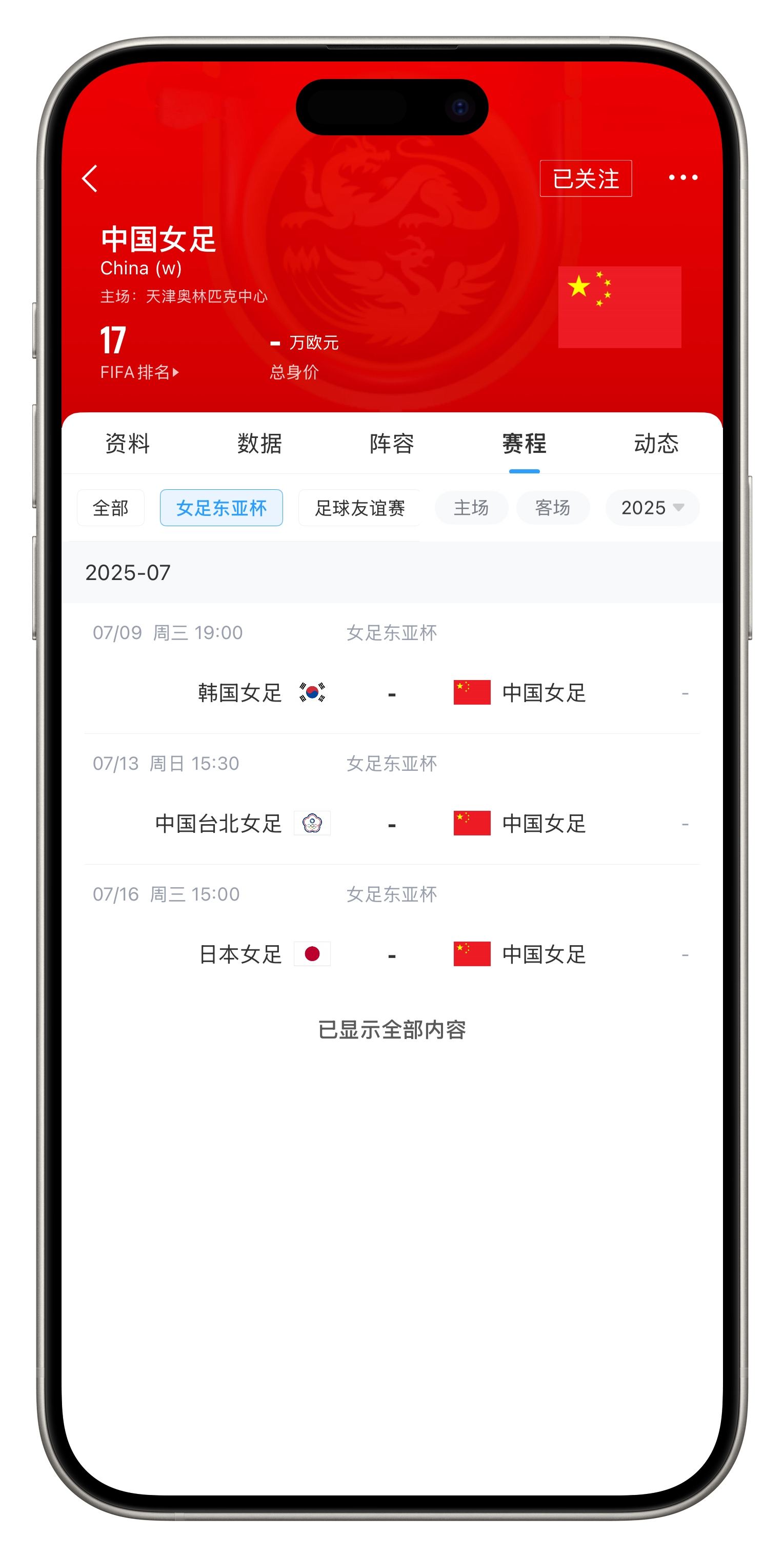
Task: Open the FIFA排名 ranking link
Action: tap(139, 372)
